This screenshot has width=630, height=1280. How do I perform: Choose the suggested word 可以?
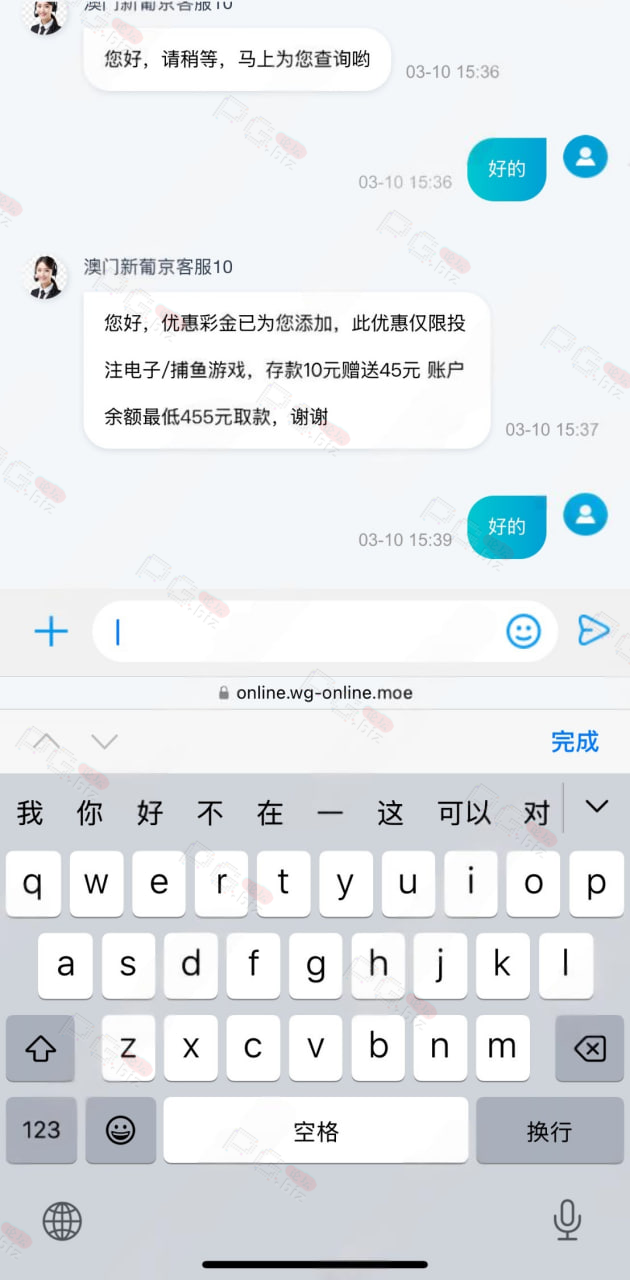(464, 813)
